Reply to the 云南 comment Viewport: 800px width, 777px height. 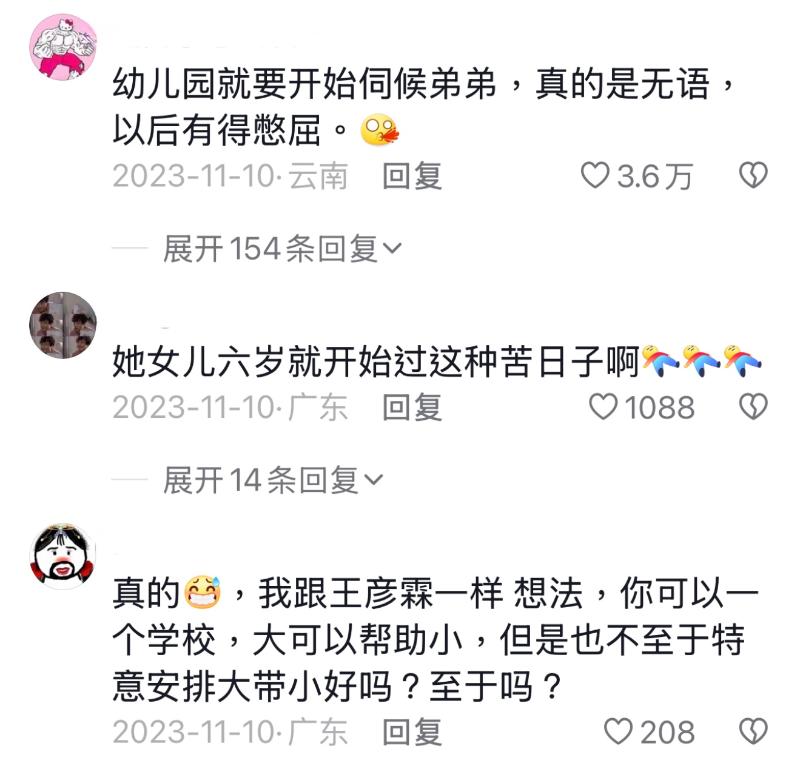coord(412,177)
